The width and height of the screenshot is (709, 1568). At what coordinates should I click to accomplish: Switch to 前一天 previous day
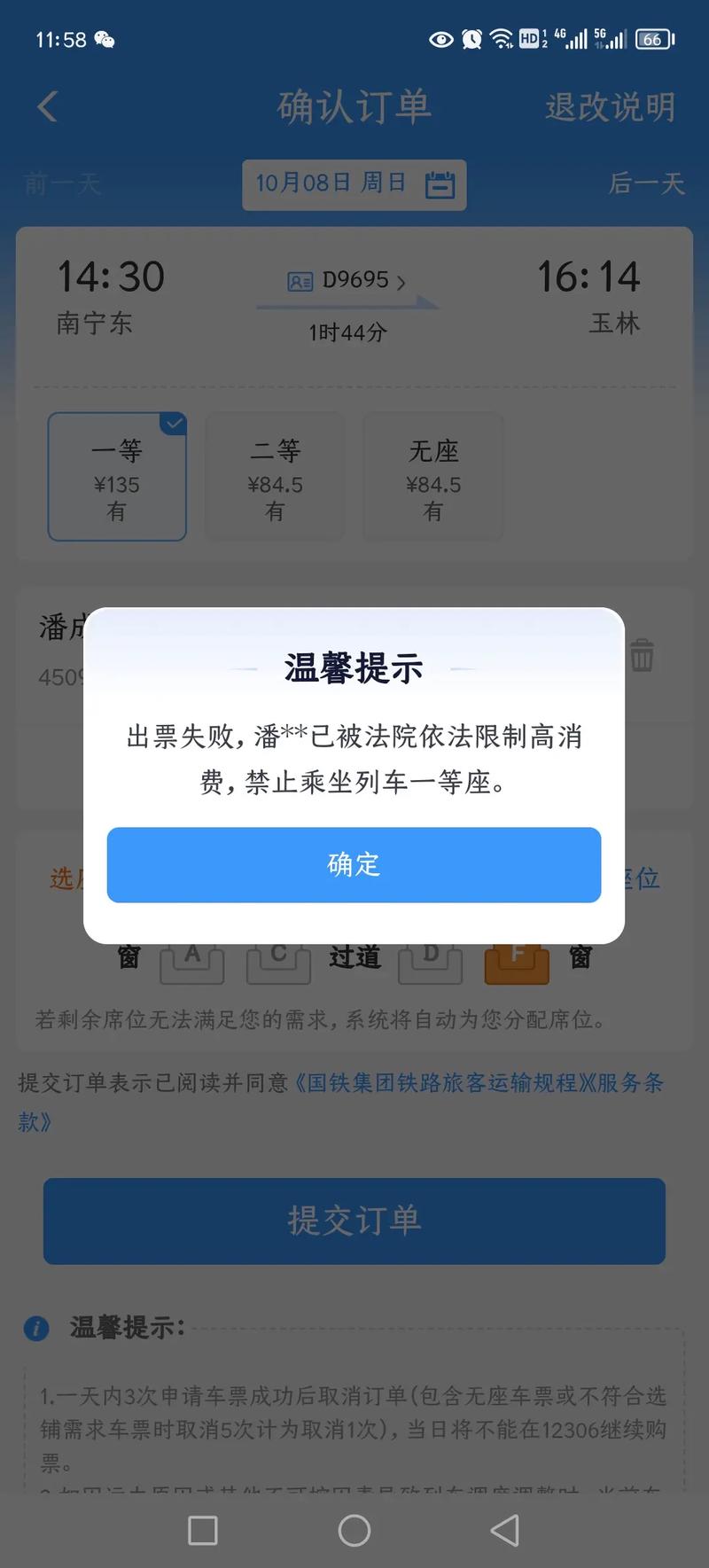pos(60,184)
